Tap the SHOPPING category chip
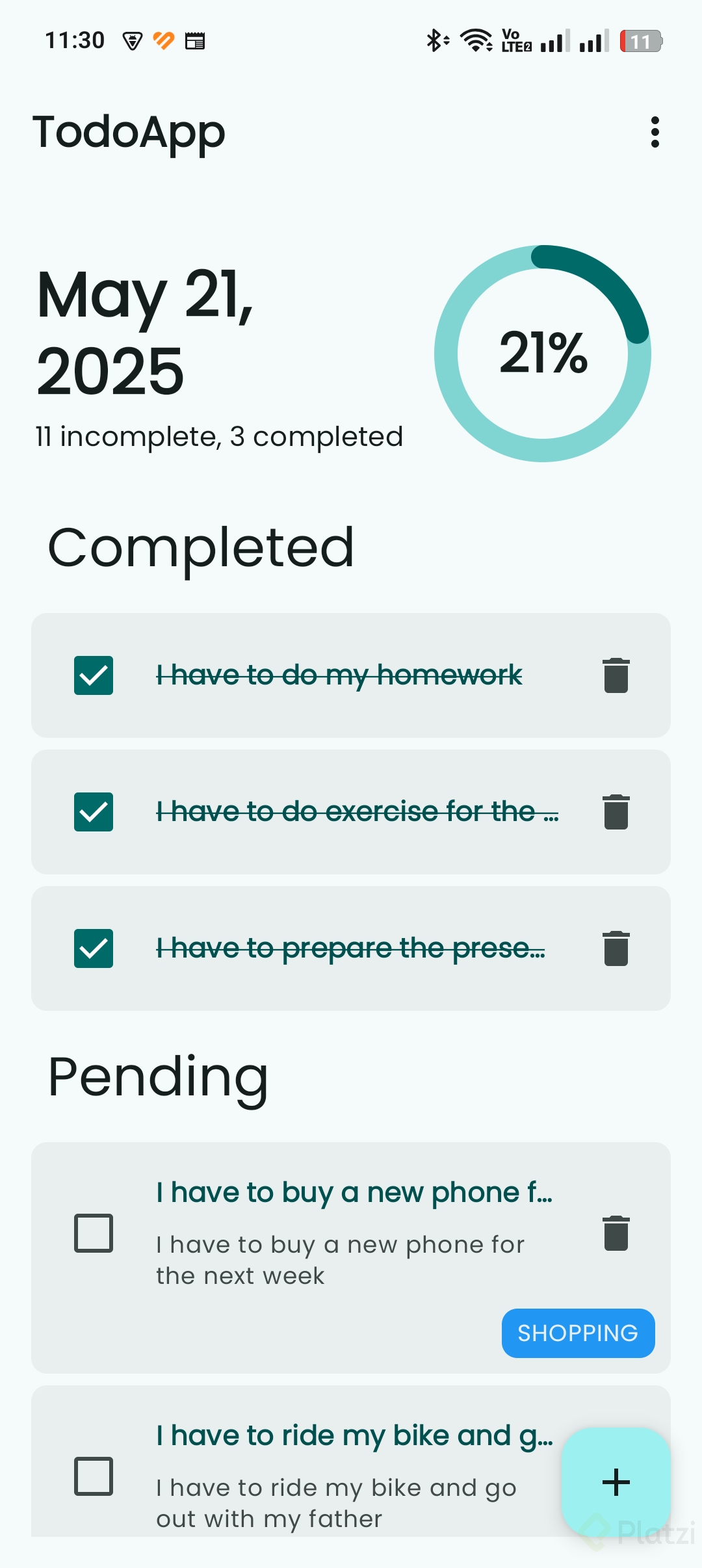Image resolution: width=702 pixels, height=1568 pixels. (578, 1333)
